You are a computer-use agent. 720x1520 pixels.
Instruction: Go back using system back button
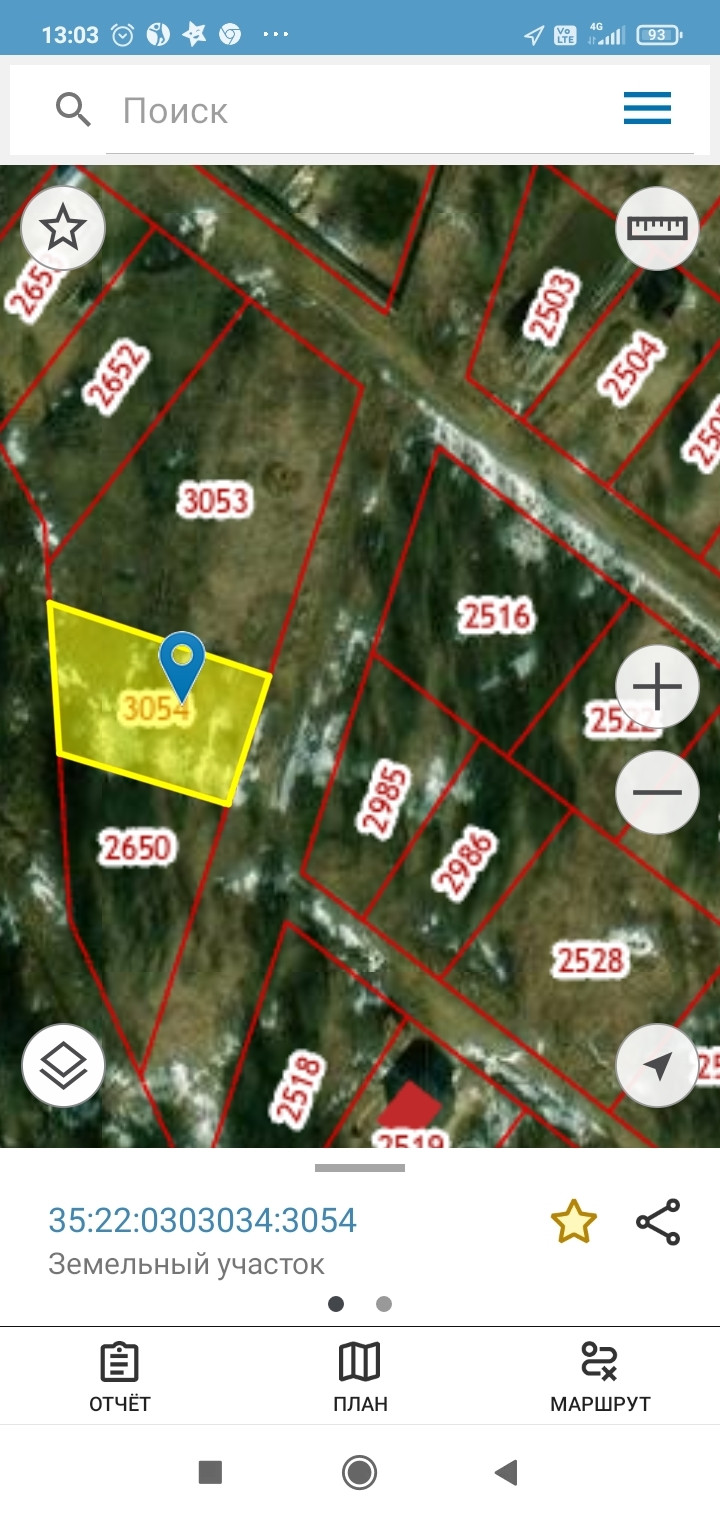coord(507,1472)
